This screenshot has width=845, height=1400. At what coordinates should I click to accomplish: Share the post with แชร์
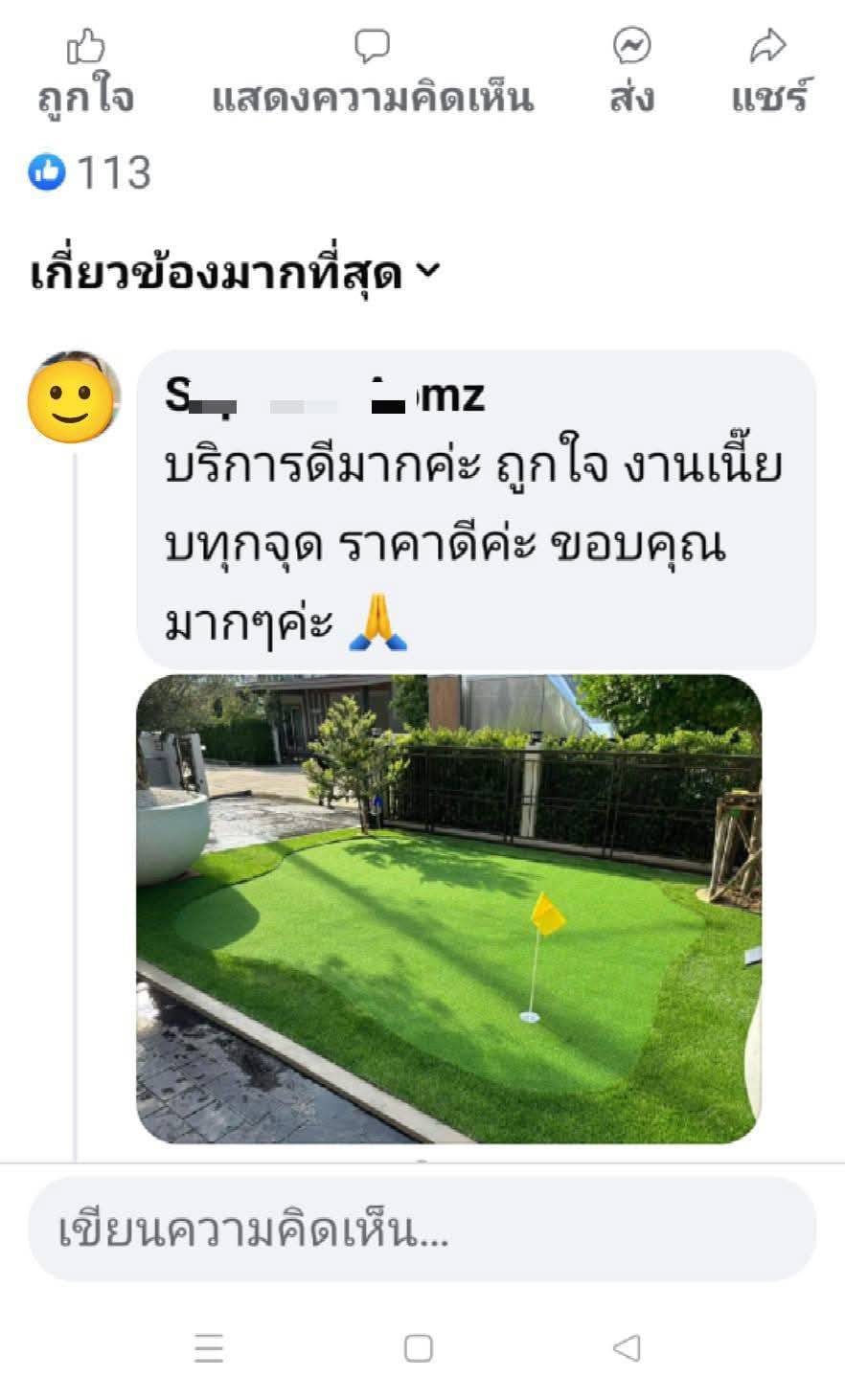pos(770,73)
